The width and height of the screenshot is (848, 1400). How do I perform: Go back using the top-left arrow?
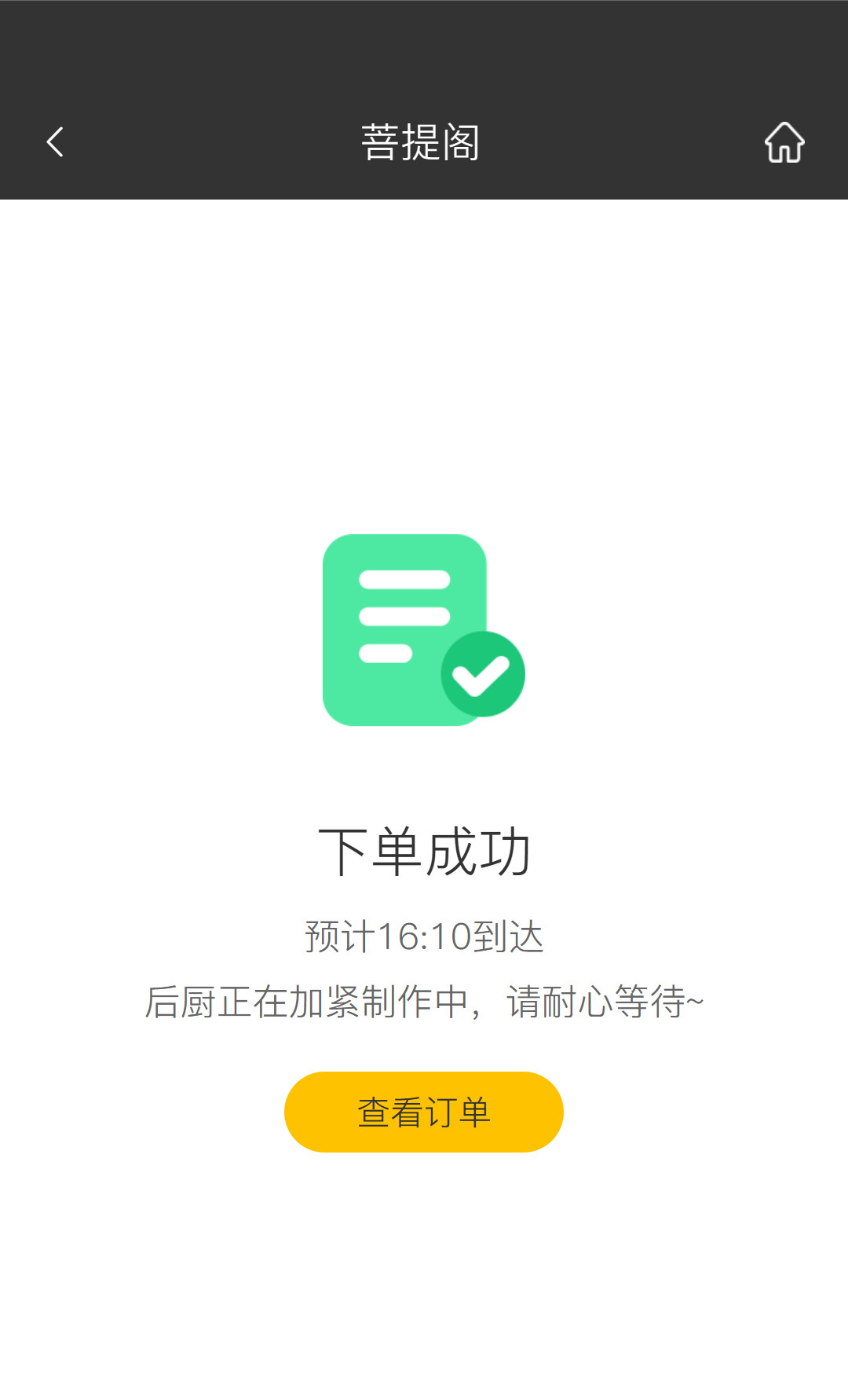[x=55, y=142]
